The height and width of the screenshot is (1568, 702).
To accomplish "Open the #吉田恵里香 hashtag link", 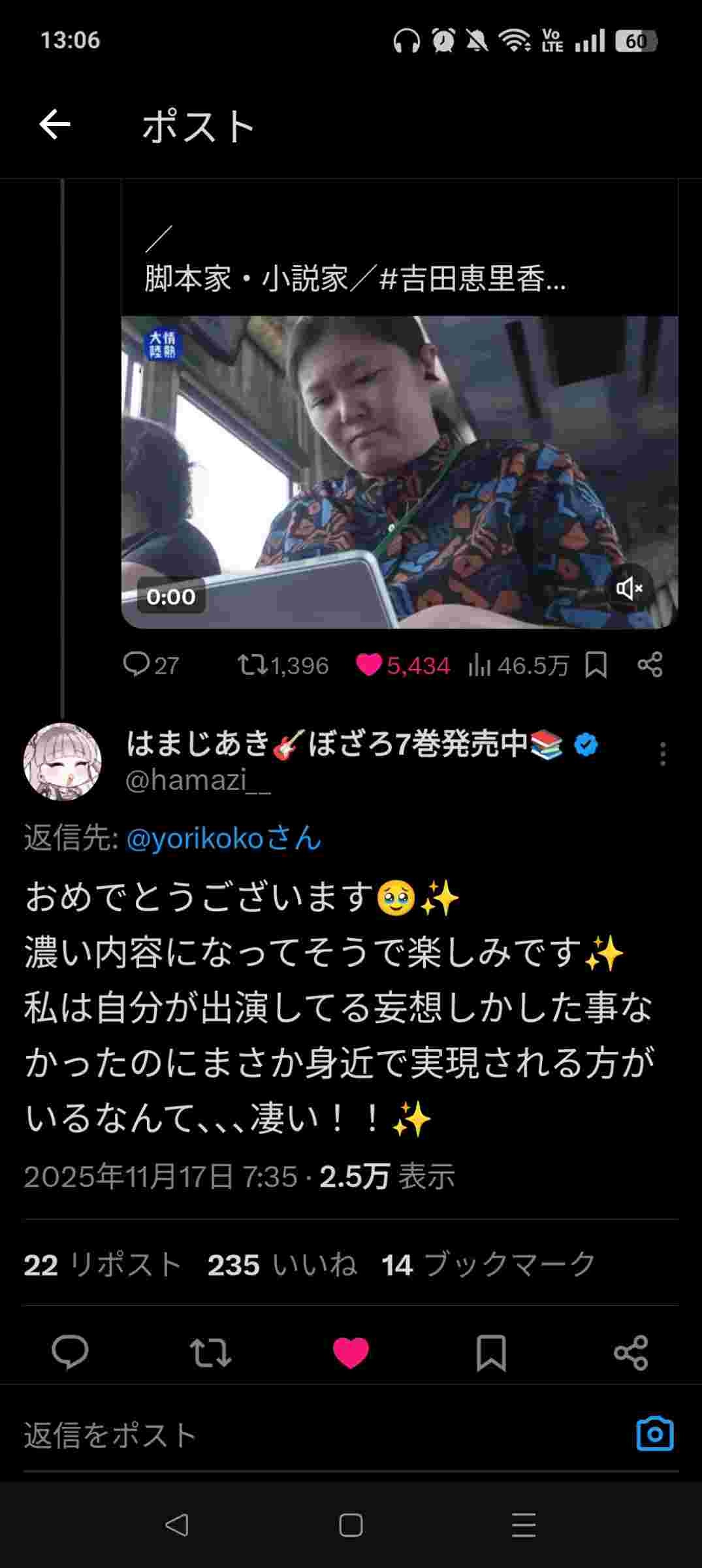I will (470, 280).
